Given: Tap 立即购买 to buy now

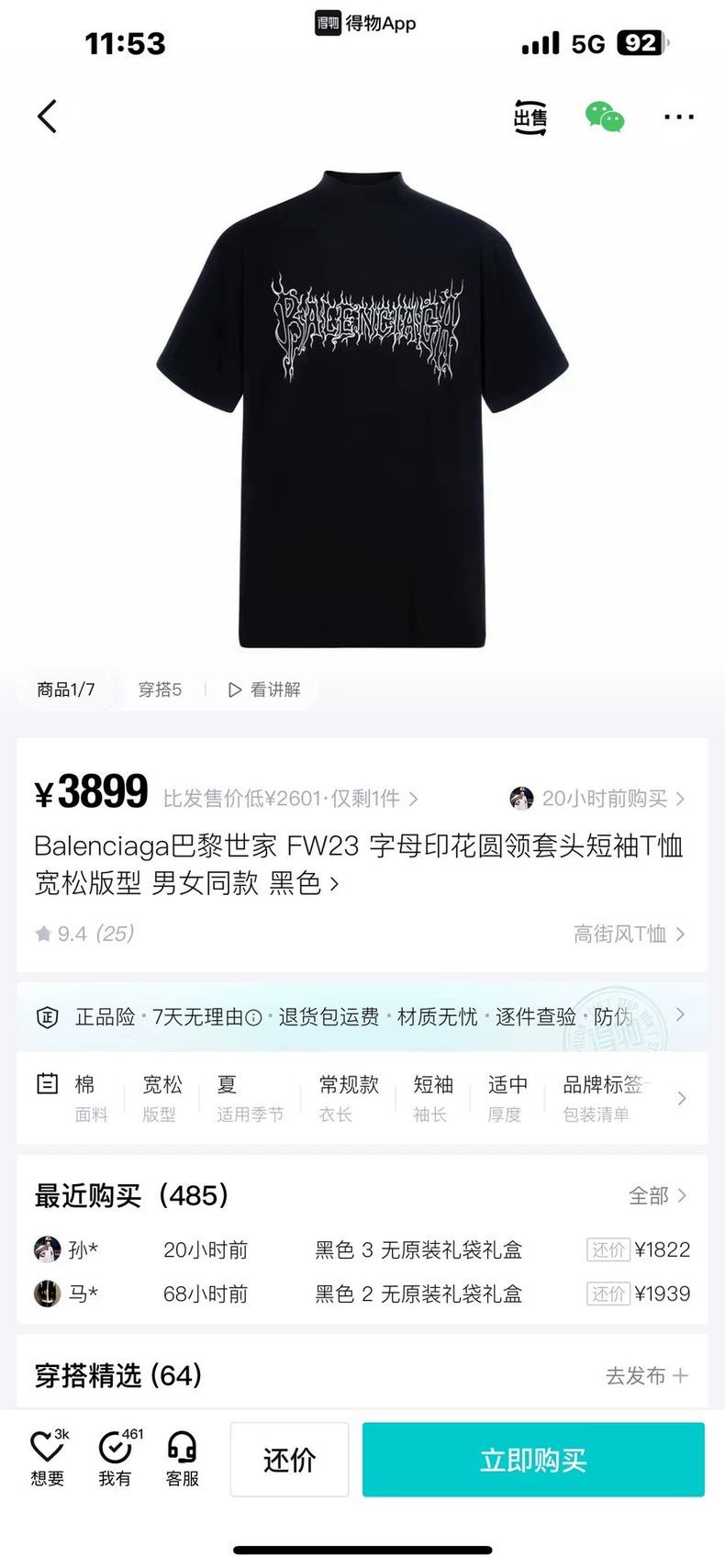Looking at the screenshot, I should pyautogui.click(x=533, y=1460).
